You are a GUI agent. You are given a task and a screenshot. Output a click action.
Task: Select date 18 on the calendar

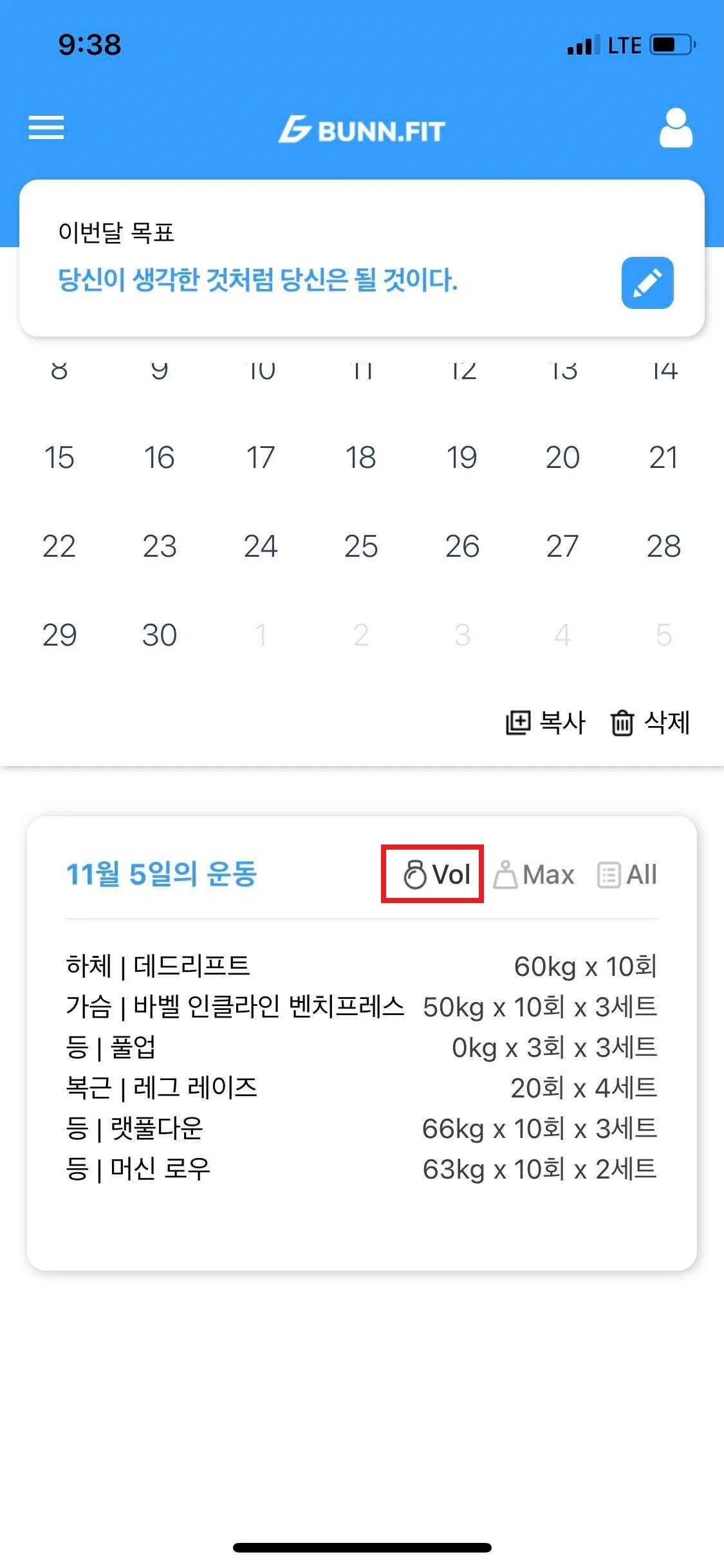pyautogui.click(x=361, y=458)
